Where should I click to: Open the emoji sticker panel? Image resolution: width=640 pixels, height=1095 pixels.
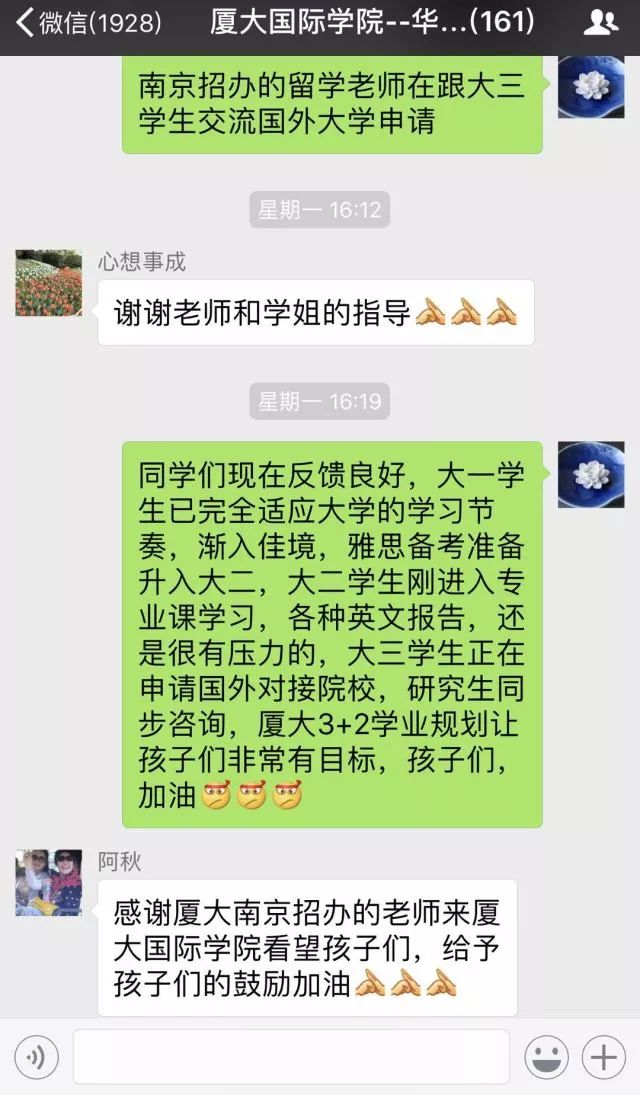tap(546, 1057)
